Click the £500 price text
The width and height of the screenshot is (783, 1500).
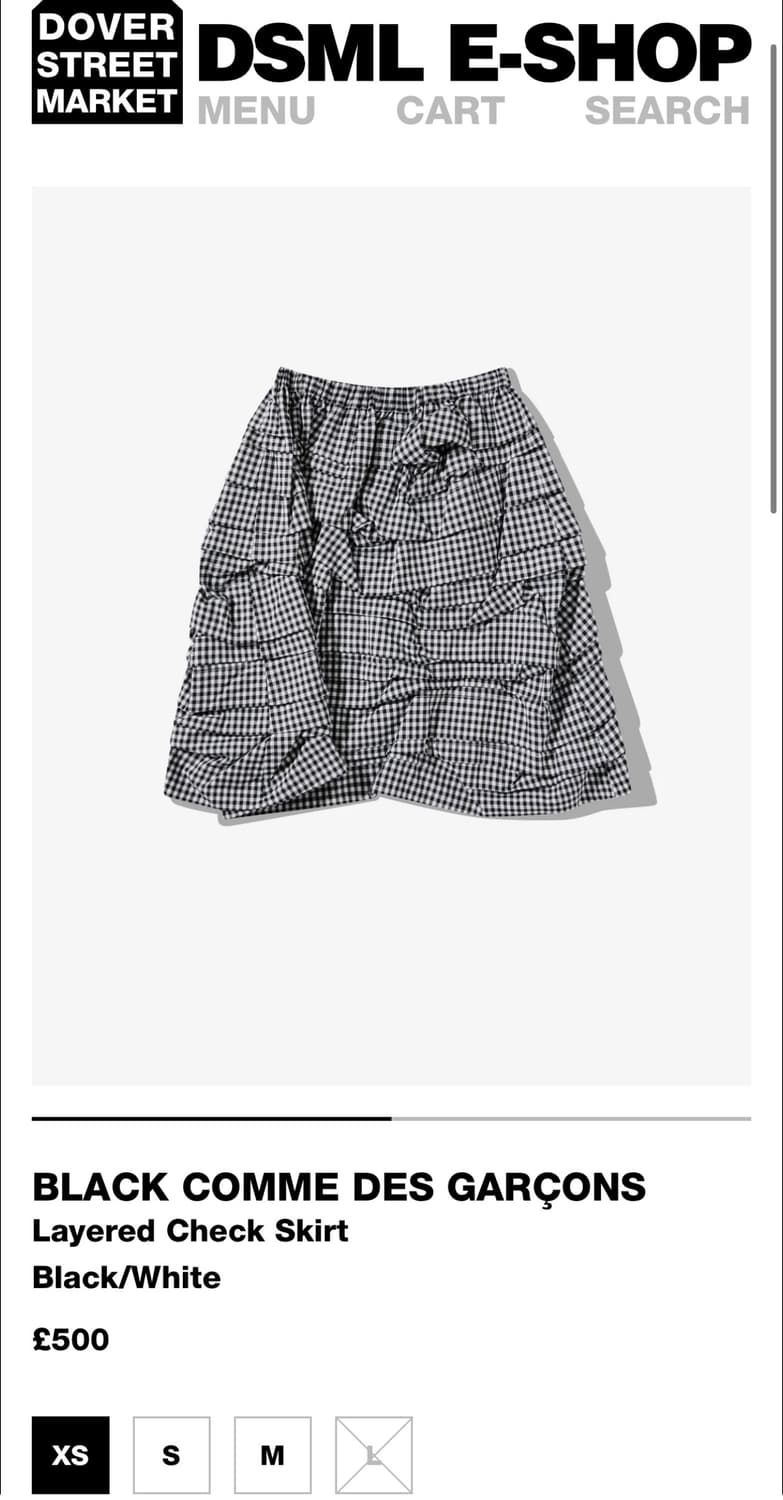click(x=70, y=1339)
